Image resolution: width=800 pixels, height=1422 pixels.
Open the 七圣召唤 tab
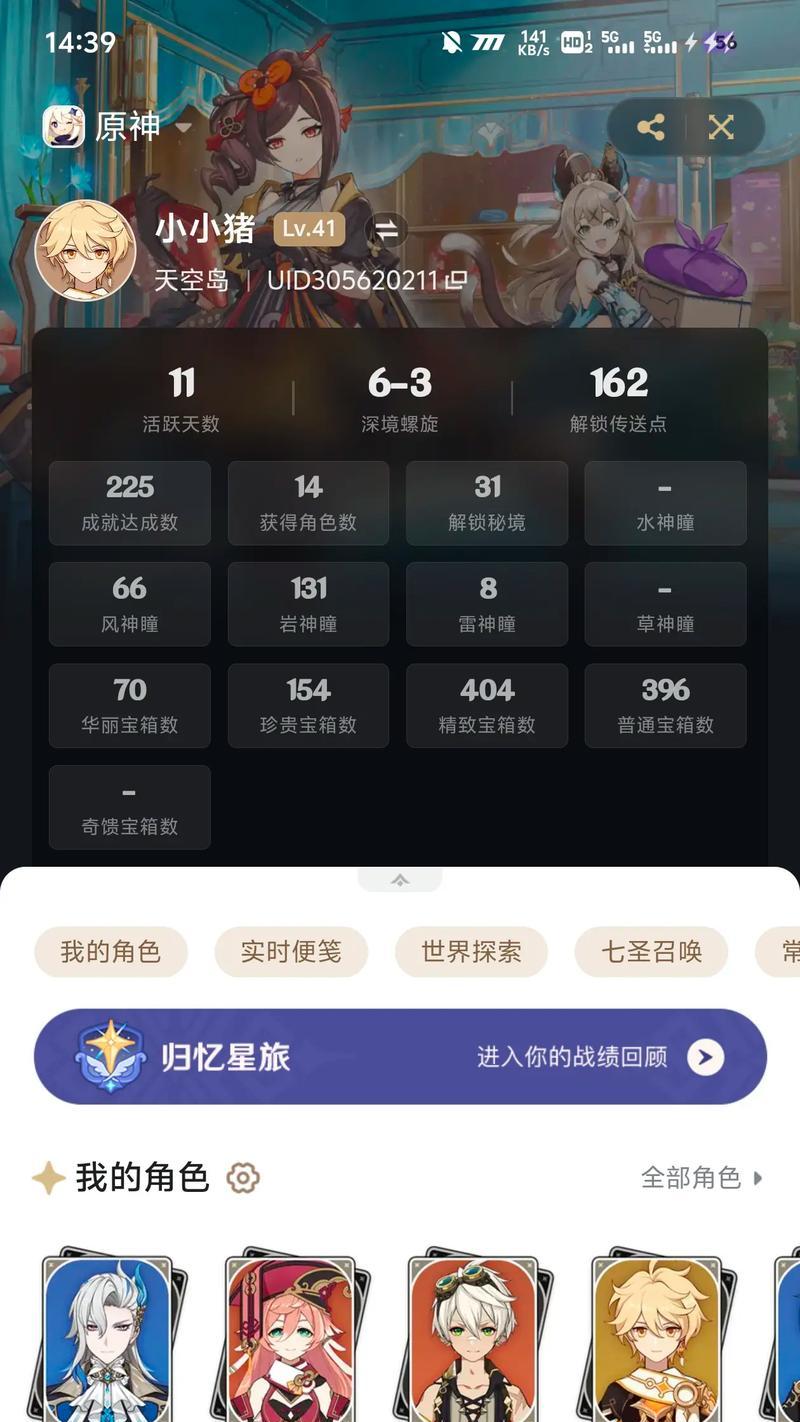tap(651, 952)
